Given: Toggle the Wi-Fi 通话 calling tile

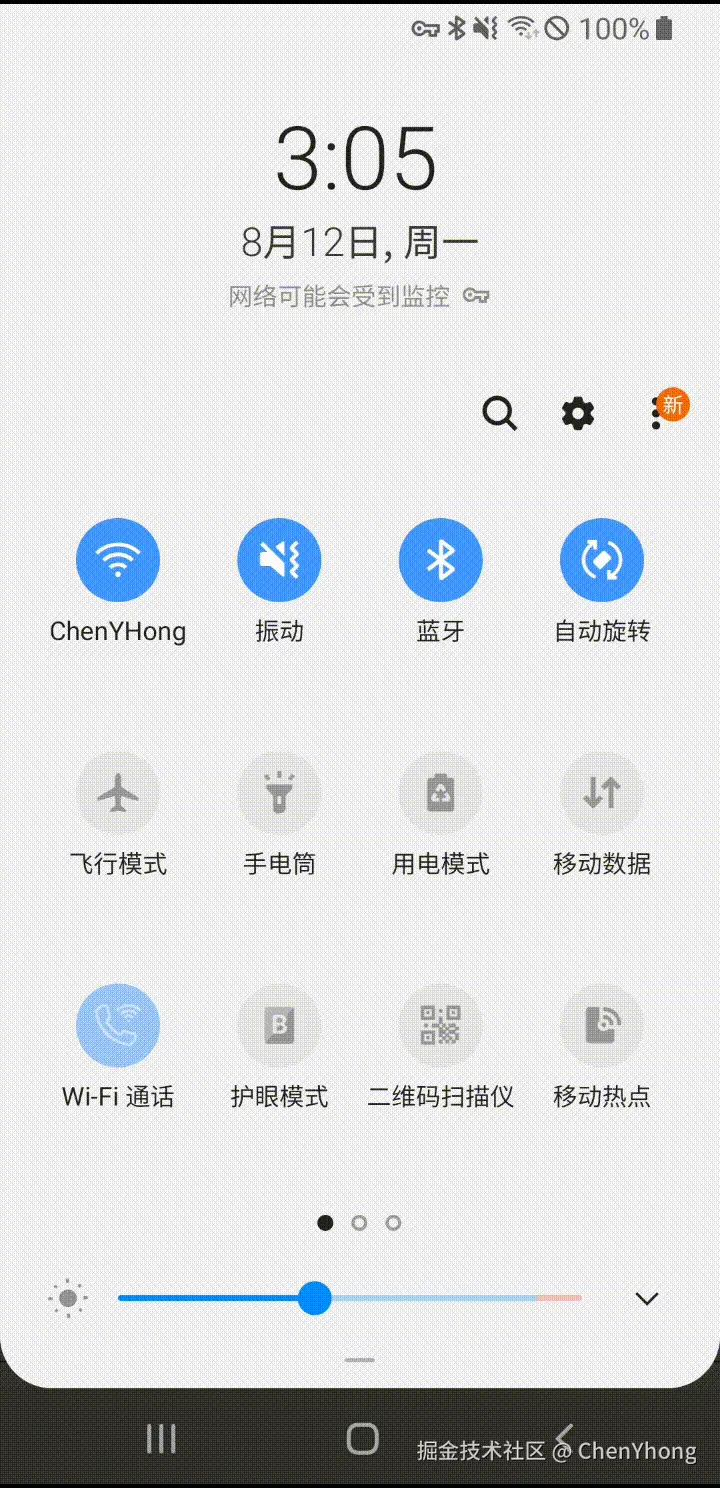Looking at the screenshot, I should pyautogui.click(x=118, y=1025).
